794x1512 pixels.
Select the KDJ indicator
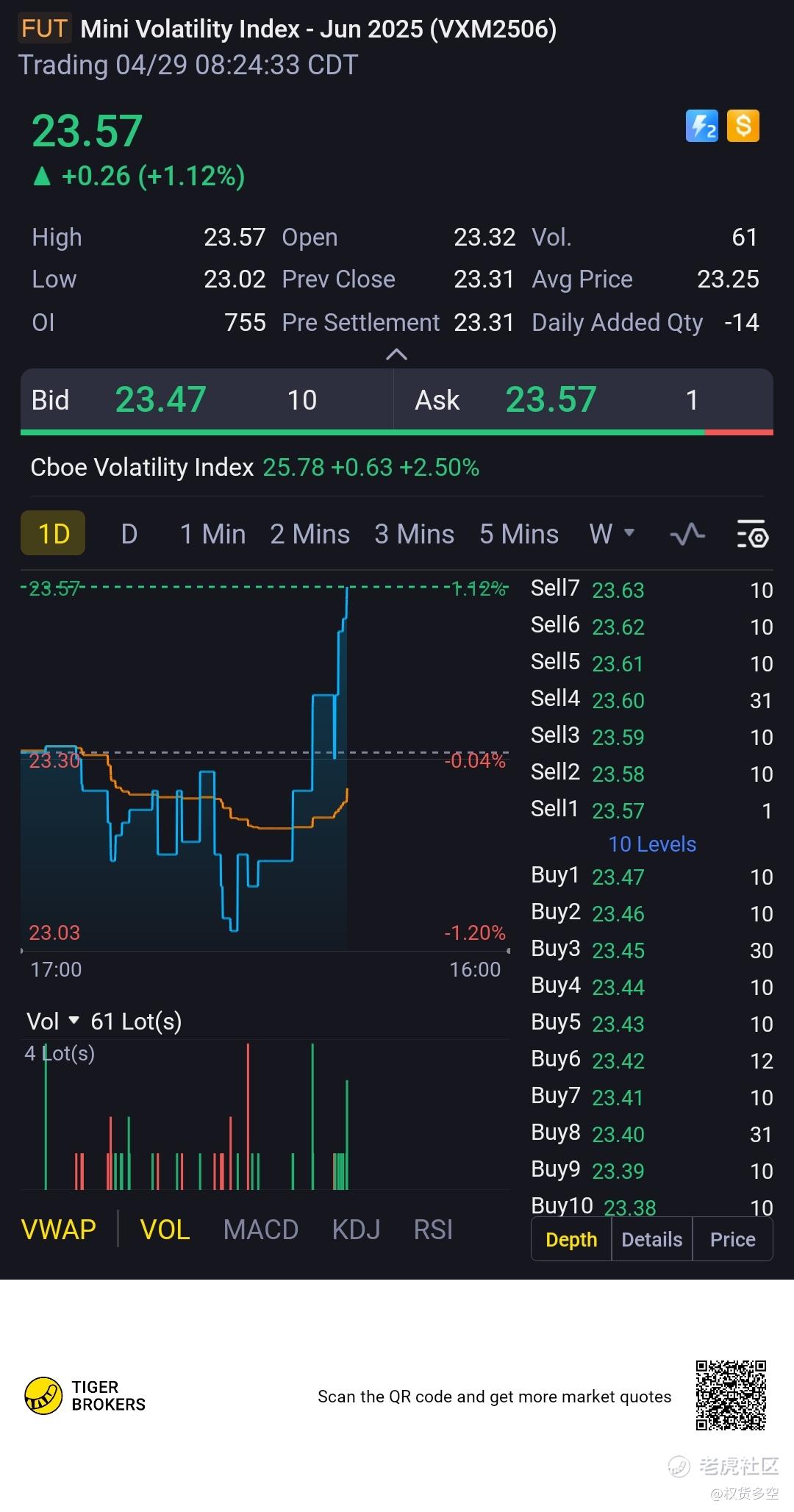356,1230
